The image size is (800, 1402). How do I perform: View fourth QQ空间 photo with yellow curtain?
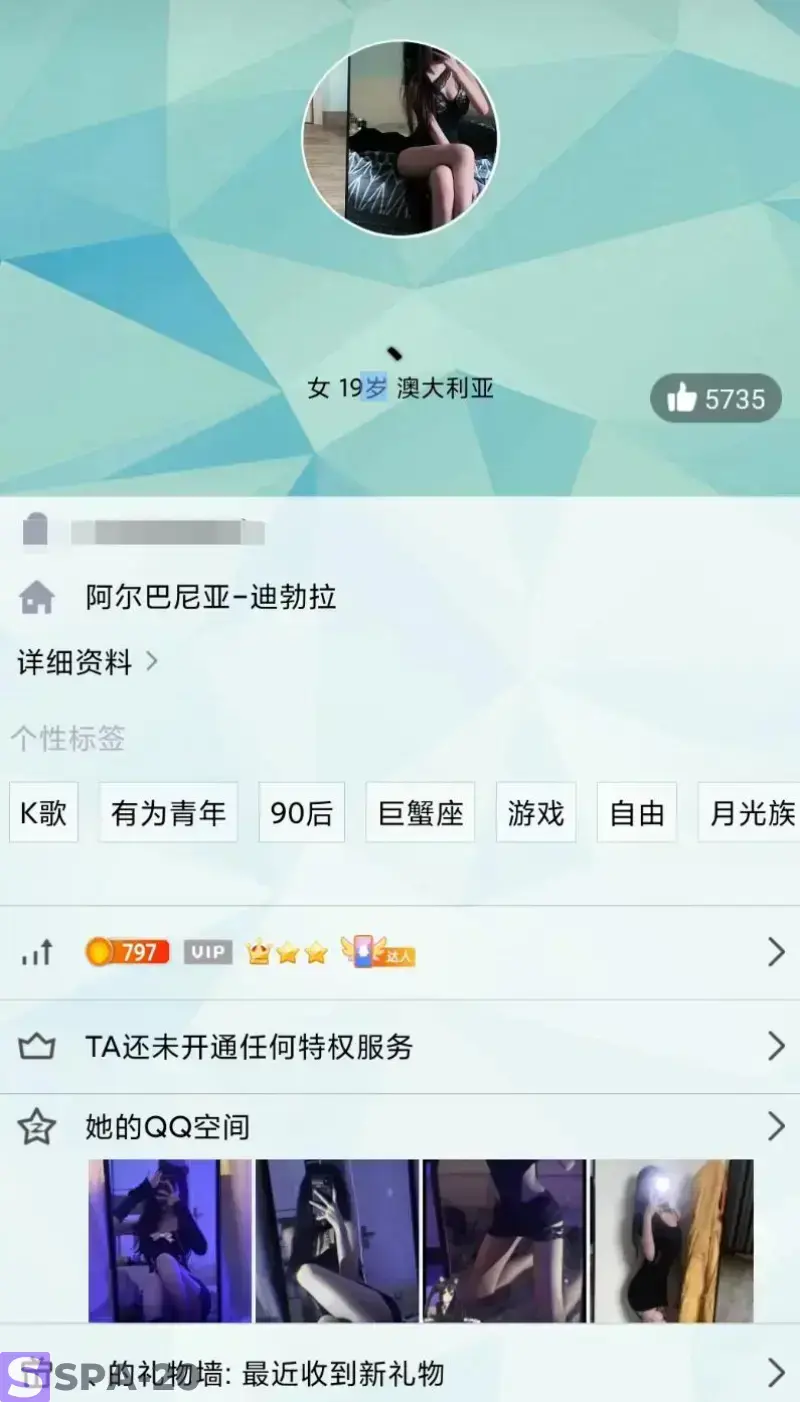click(673, 1241)
